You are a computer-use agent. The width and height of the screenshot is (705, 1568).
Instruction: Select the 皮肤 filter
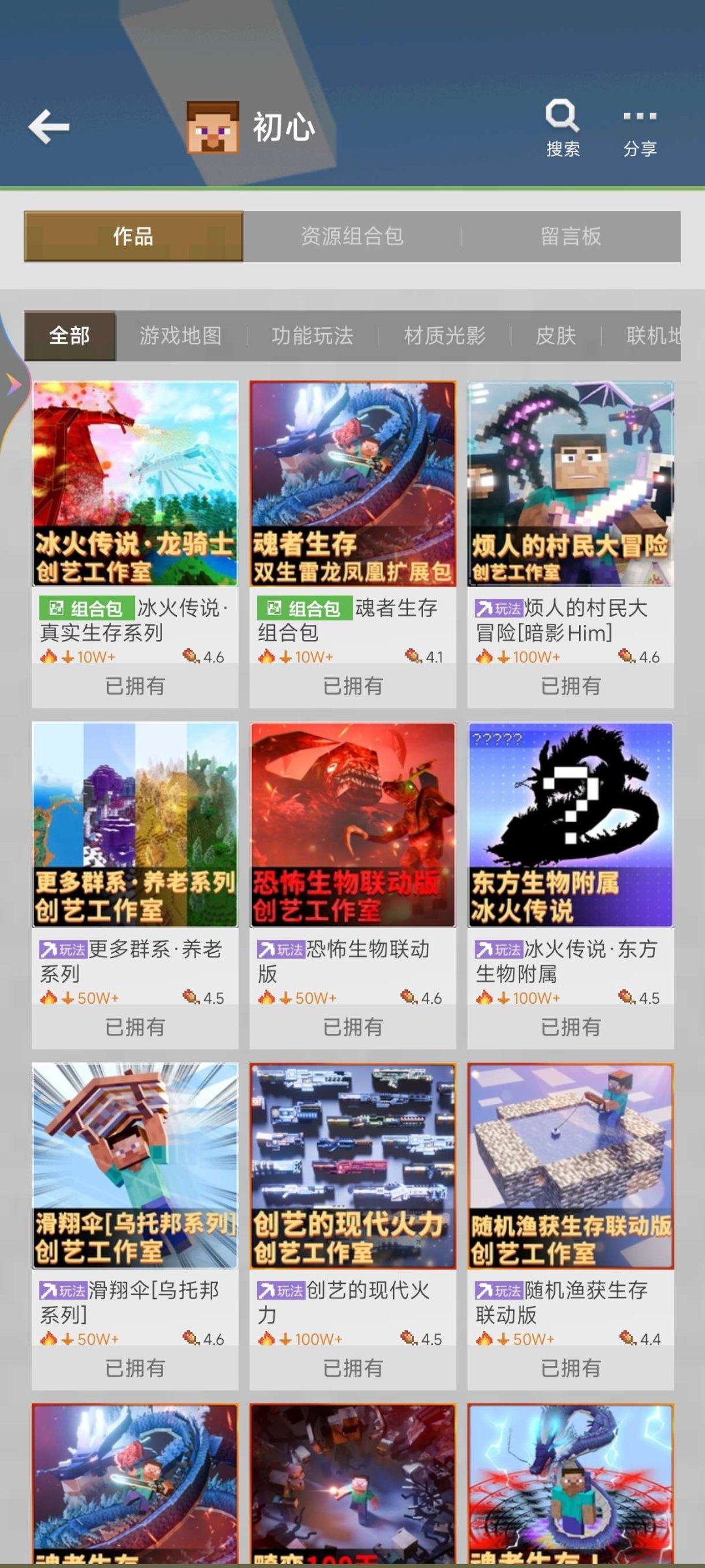point(557,336)
